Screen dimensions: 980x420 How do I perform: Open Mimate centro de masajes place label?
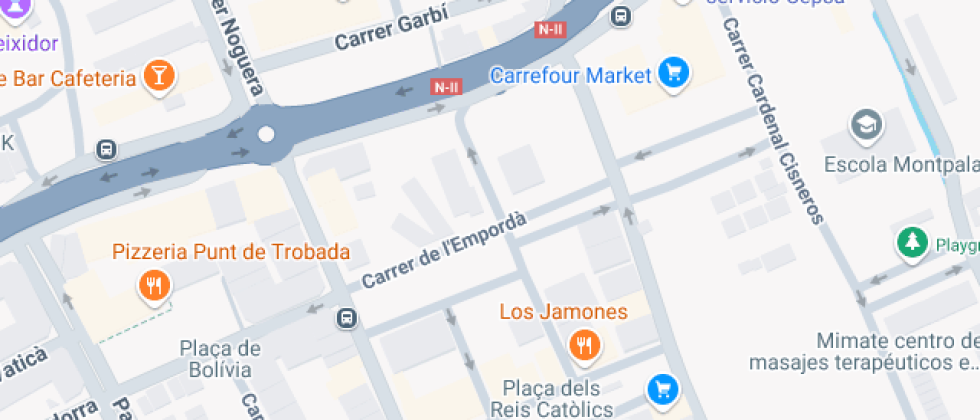893,350
